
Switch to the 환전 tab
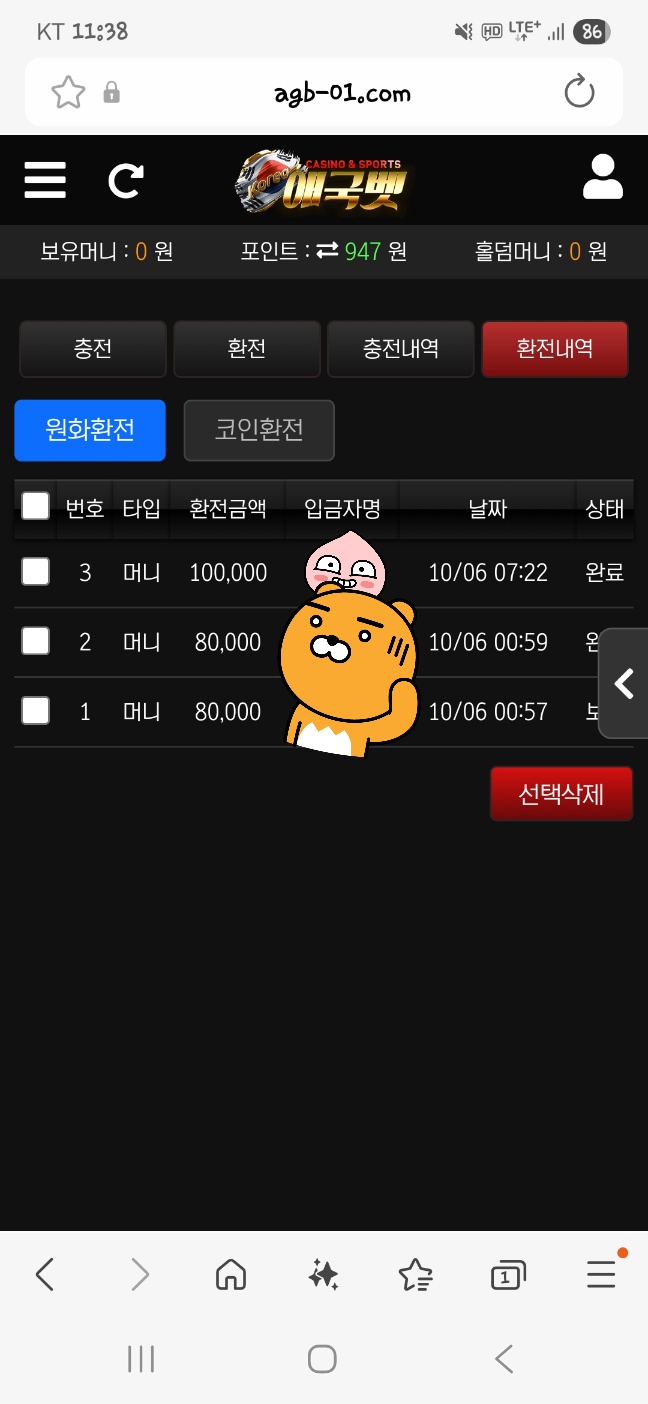point(246,349)
